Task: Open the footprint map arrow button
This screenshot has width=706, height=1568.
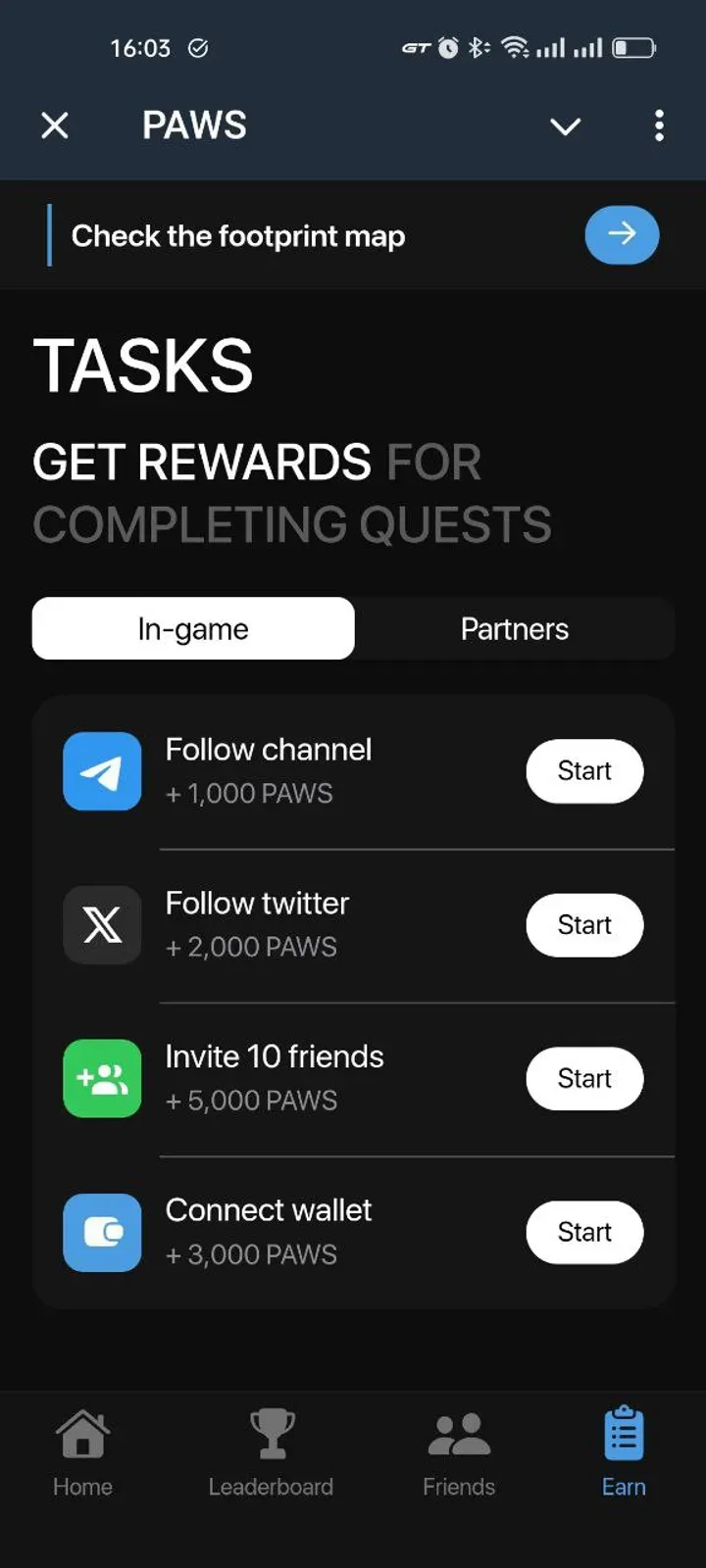Action: point(622,235)
